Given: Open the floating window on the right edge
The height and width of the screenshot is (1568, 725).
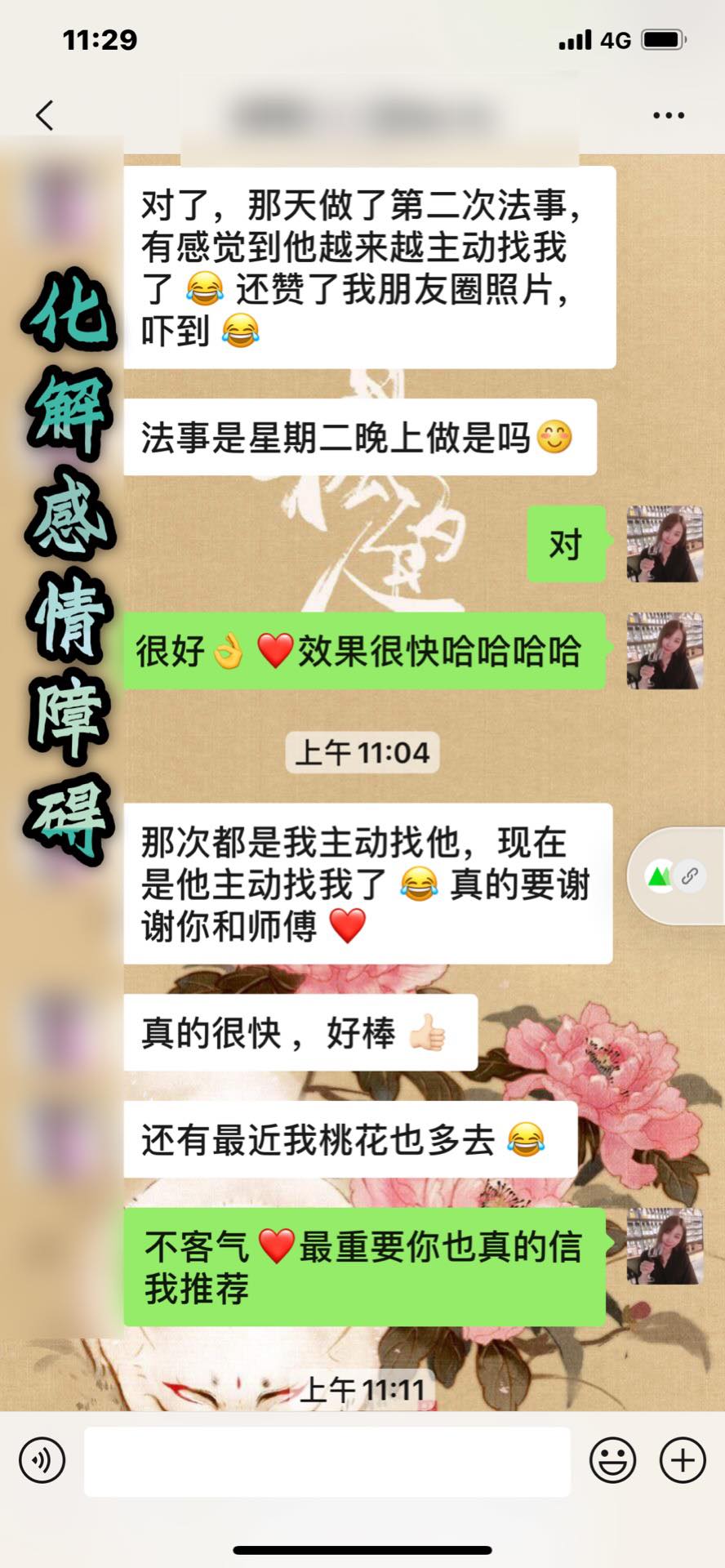Looking at the screenshot, I should tap(676, 876).
